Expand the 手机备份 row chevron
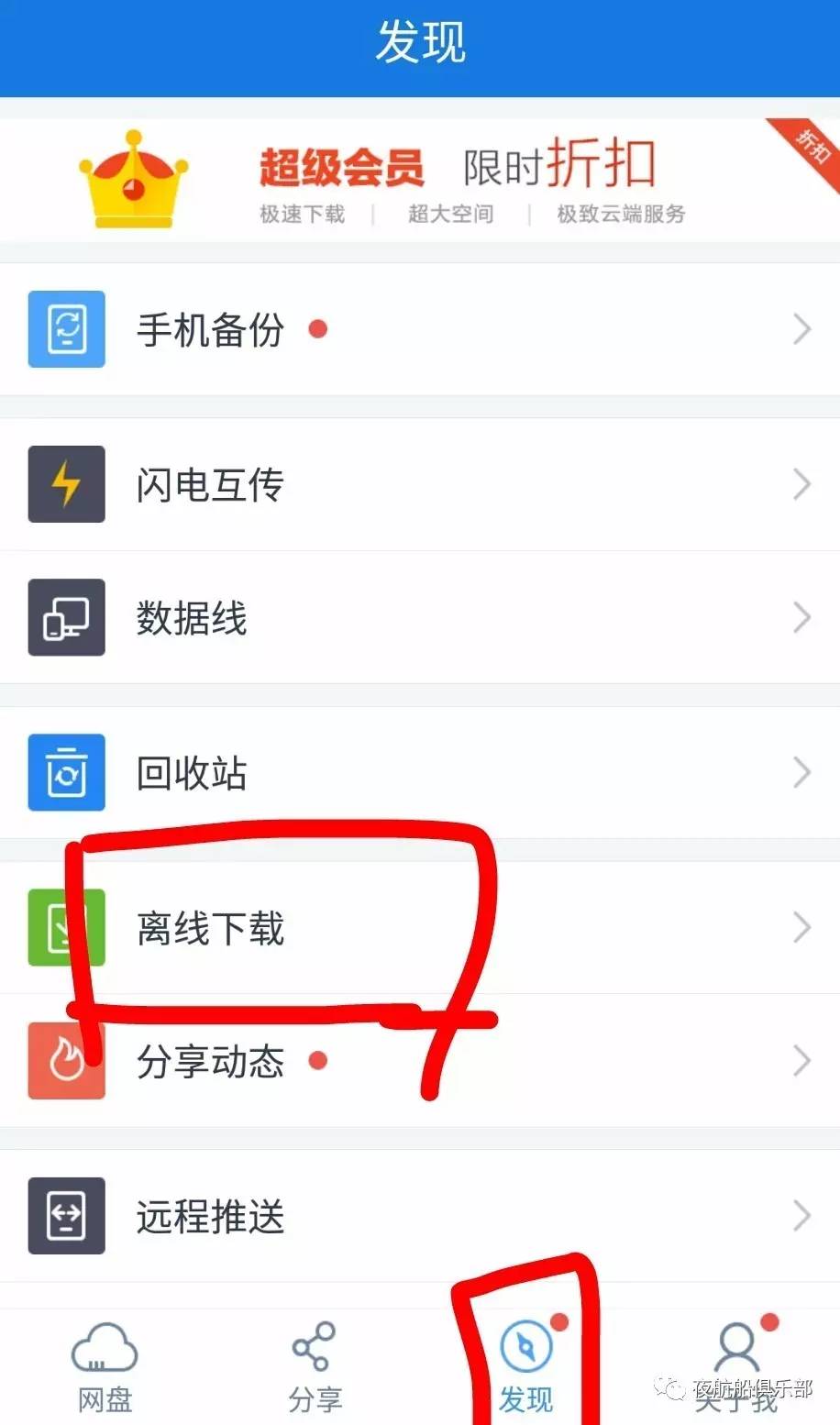Image resolution: width=840 pixels, height=1425 pixels. (x=801, y=329)
